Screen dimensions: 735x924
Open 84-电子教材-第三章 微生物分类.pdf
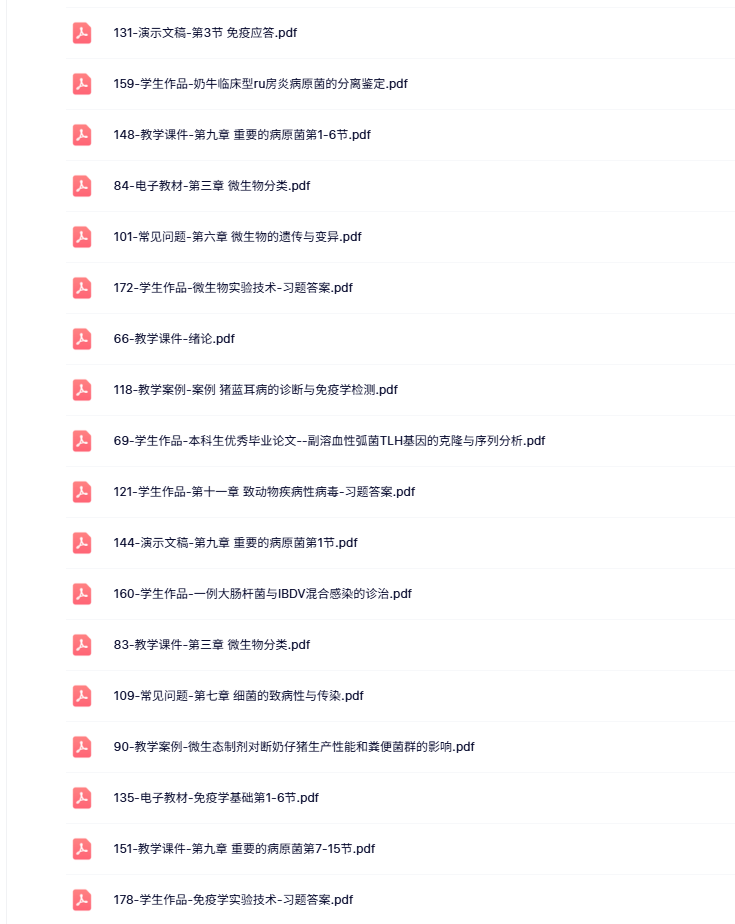(212, 186)
